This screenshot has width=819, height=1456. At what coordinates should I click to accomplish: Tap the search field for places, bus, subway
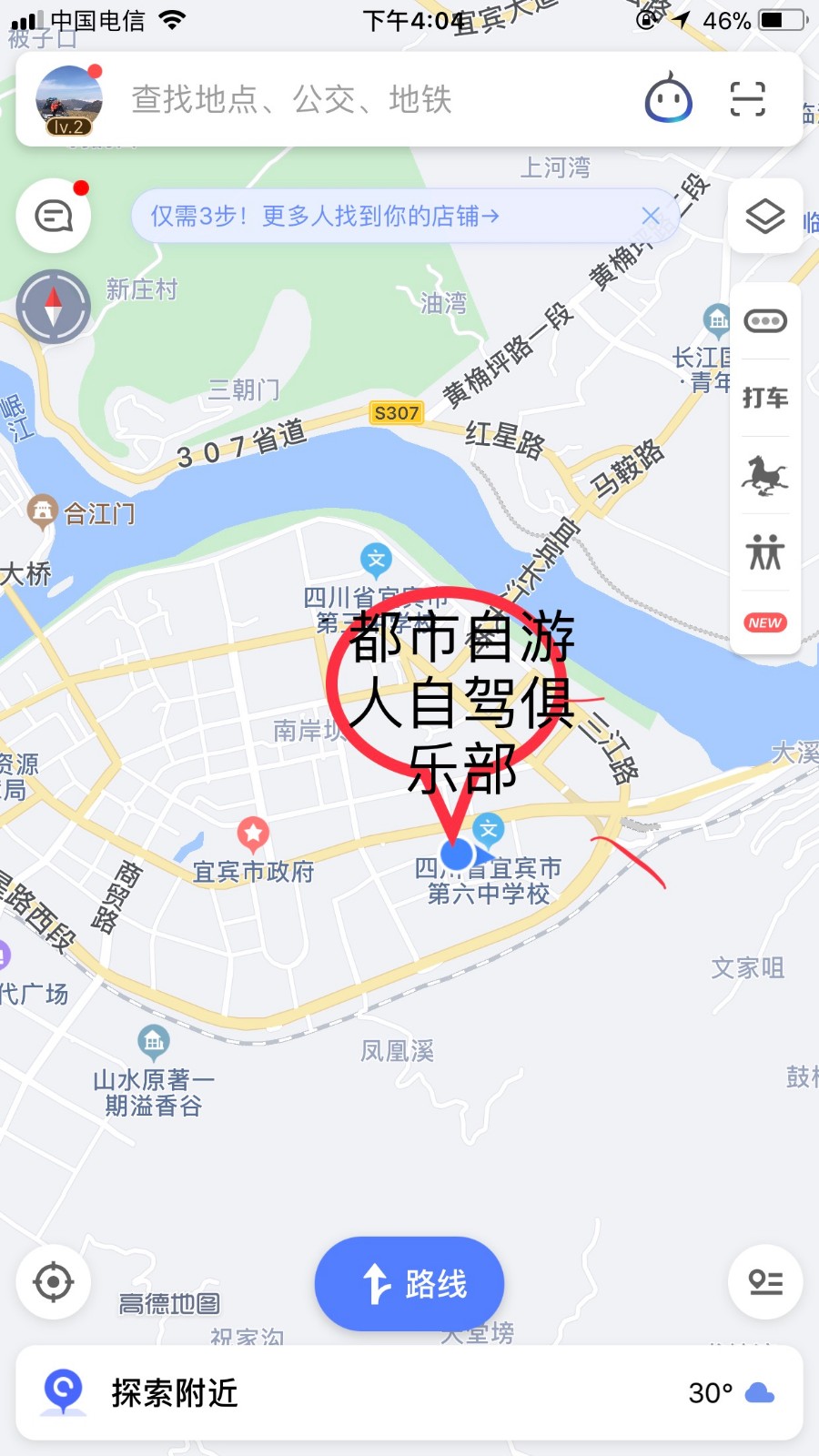[x=364, y=100]
